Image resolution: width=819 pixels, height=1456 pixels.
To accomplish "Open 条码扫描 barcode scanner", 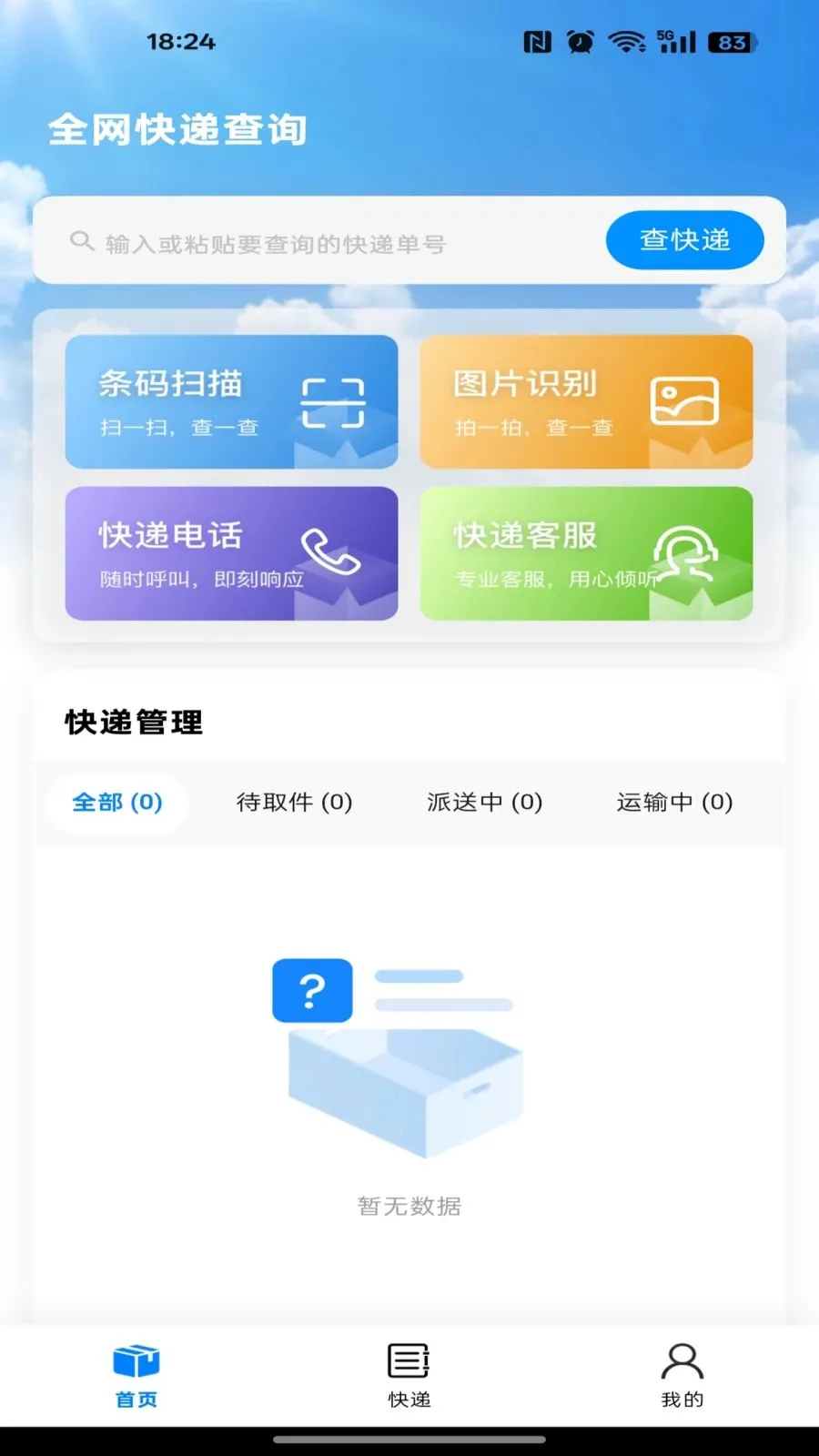I will [231, 402].
